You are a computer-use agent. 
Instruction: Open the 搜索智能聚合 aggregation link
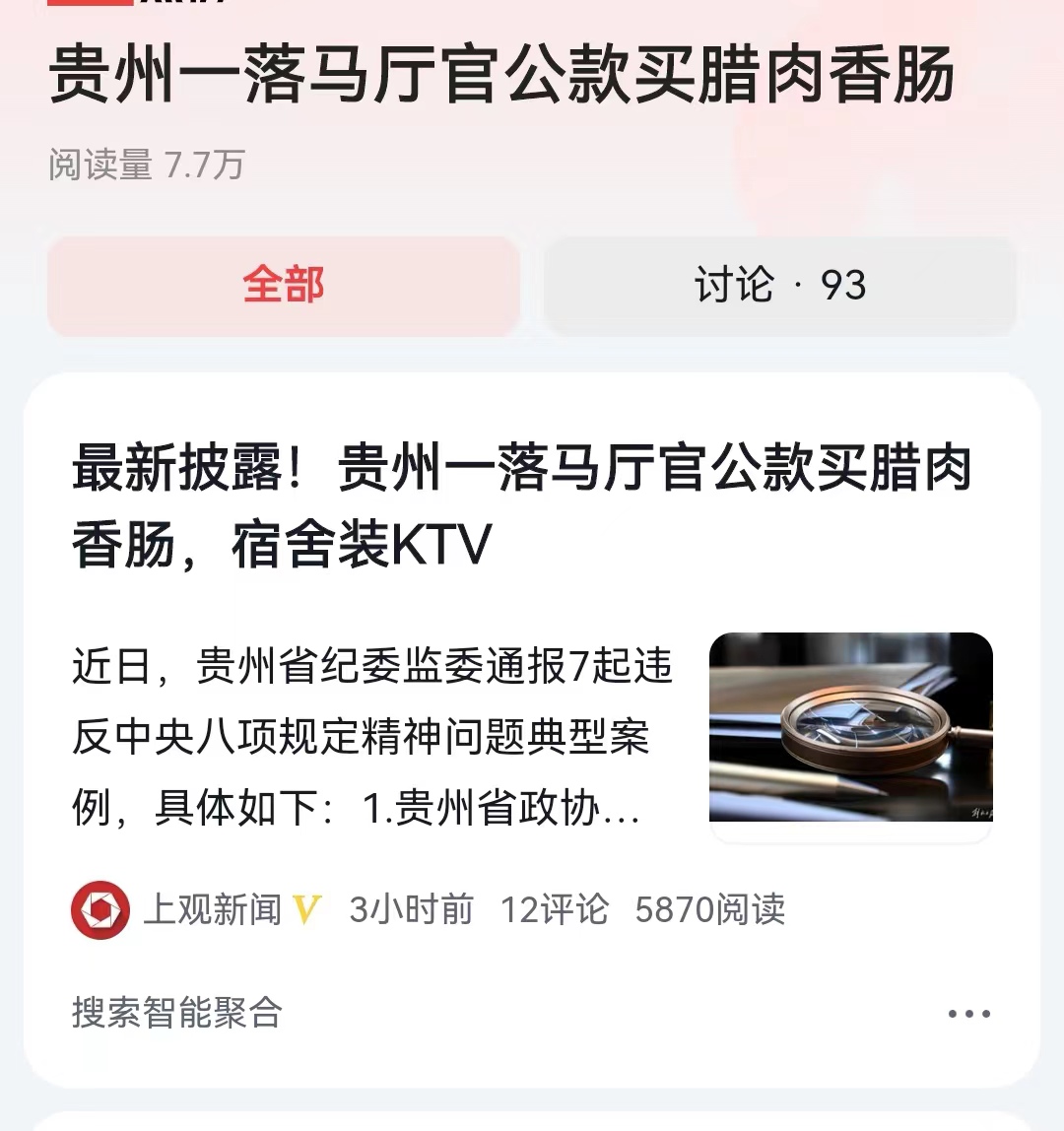[x=177, y=1010]
